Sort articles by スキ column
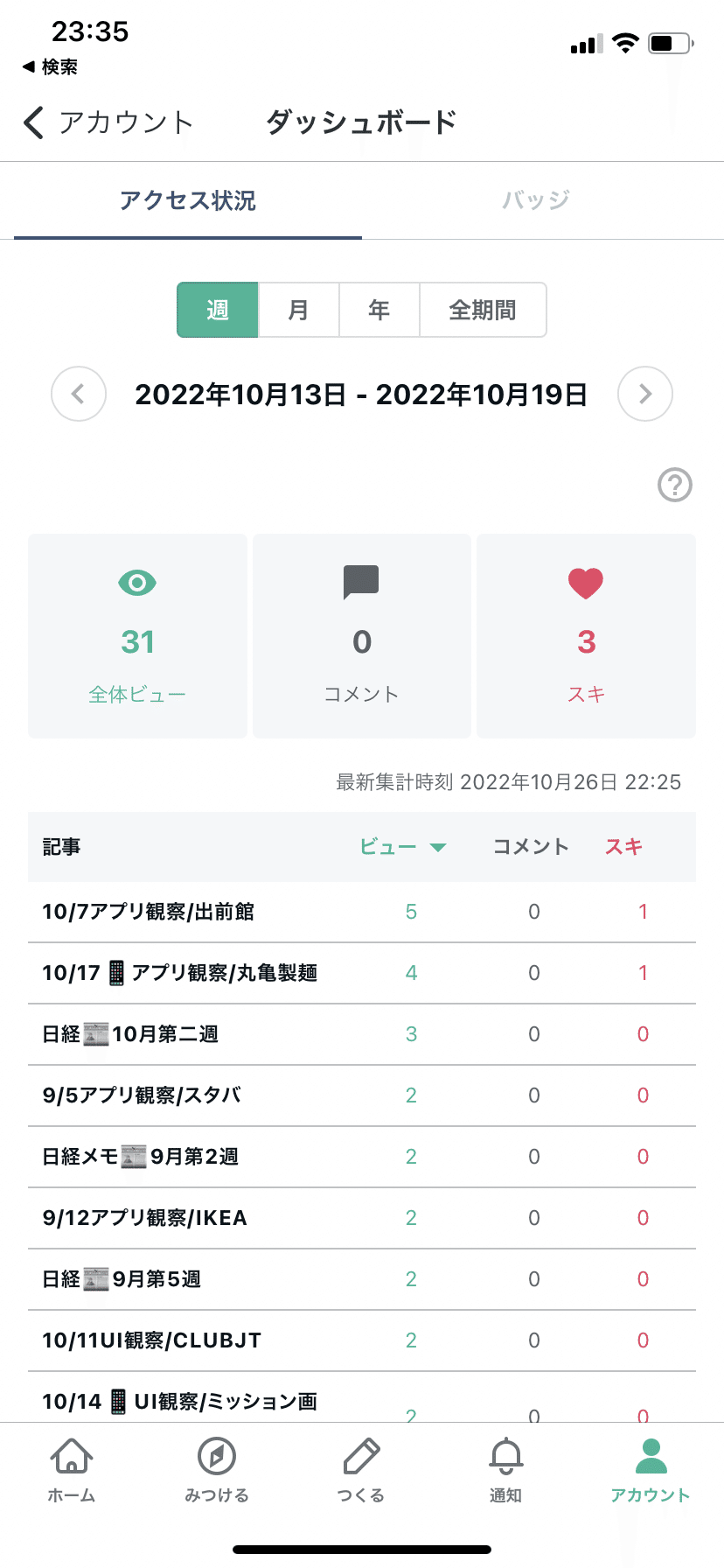 pos(624,846)
